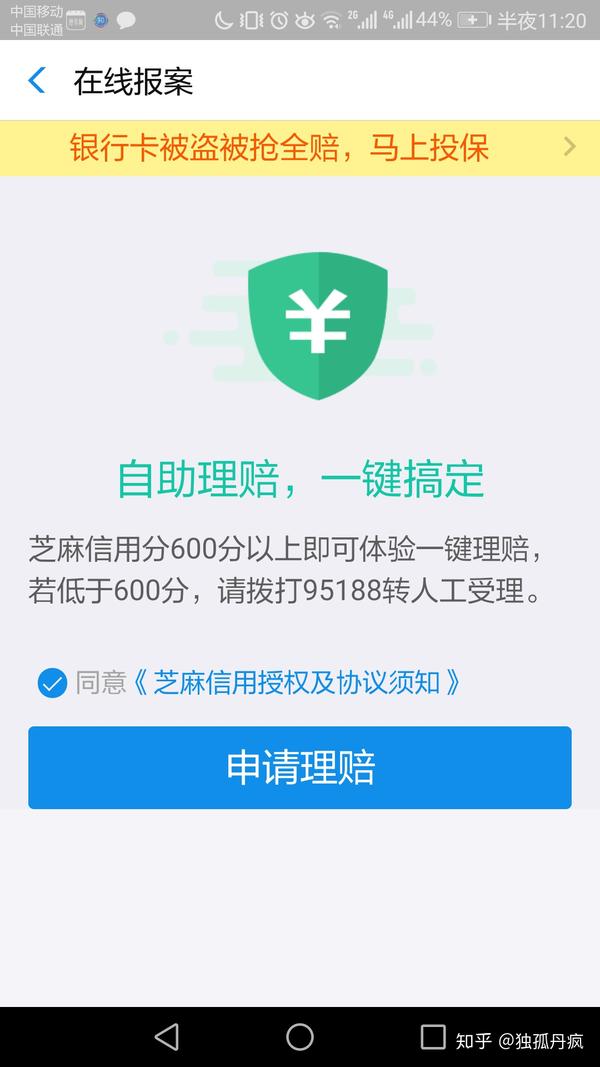Open recent apps from navigation bar
The image size is (600, 1067).
[x=432, y=1037]
